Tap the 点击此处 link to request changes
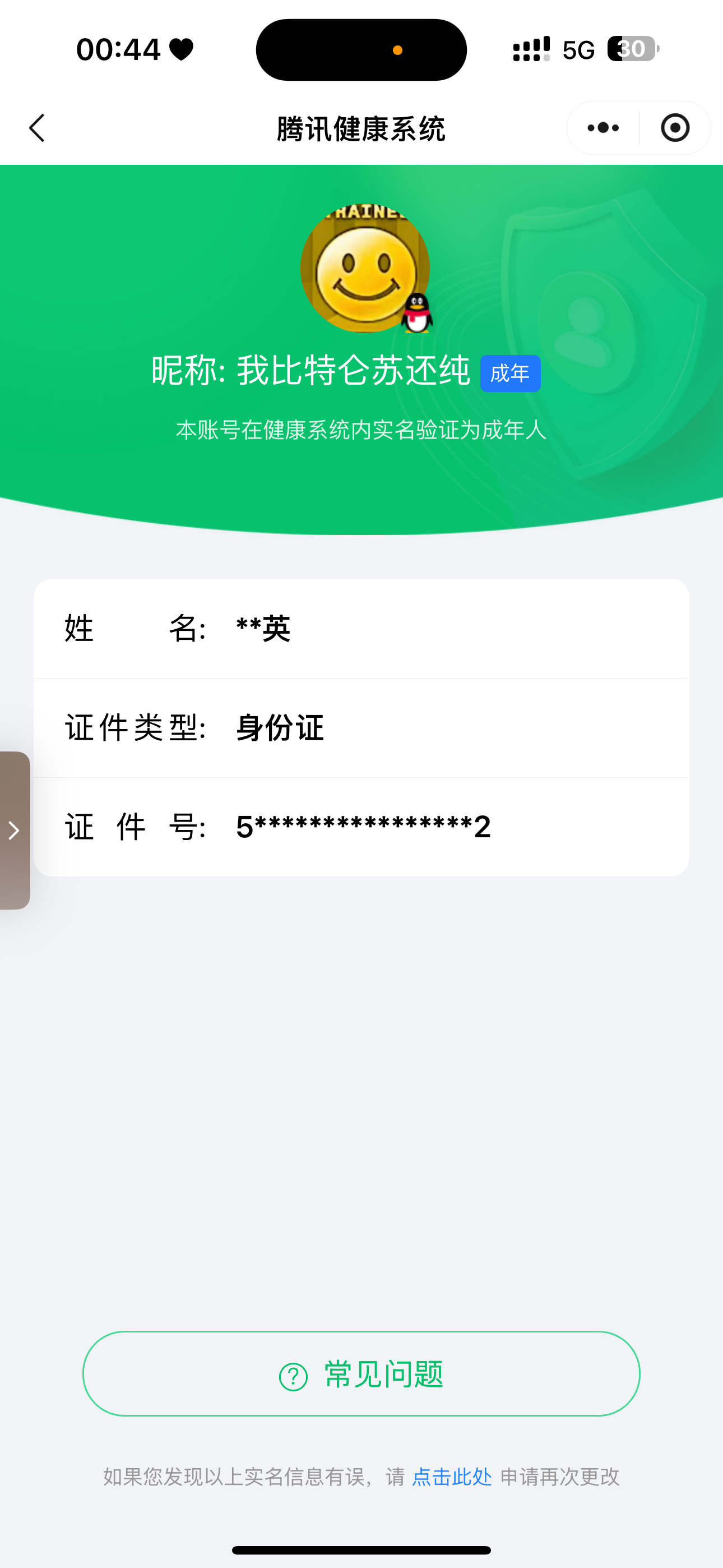This screenshot has height=1568, width=723. coord(452,1477)
